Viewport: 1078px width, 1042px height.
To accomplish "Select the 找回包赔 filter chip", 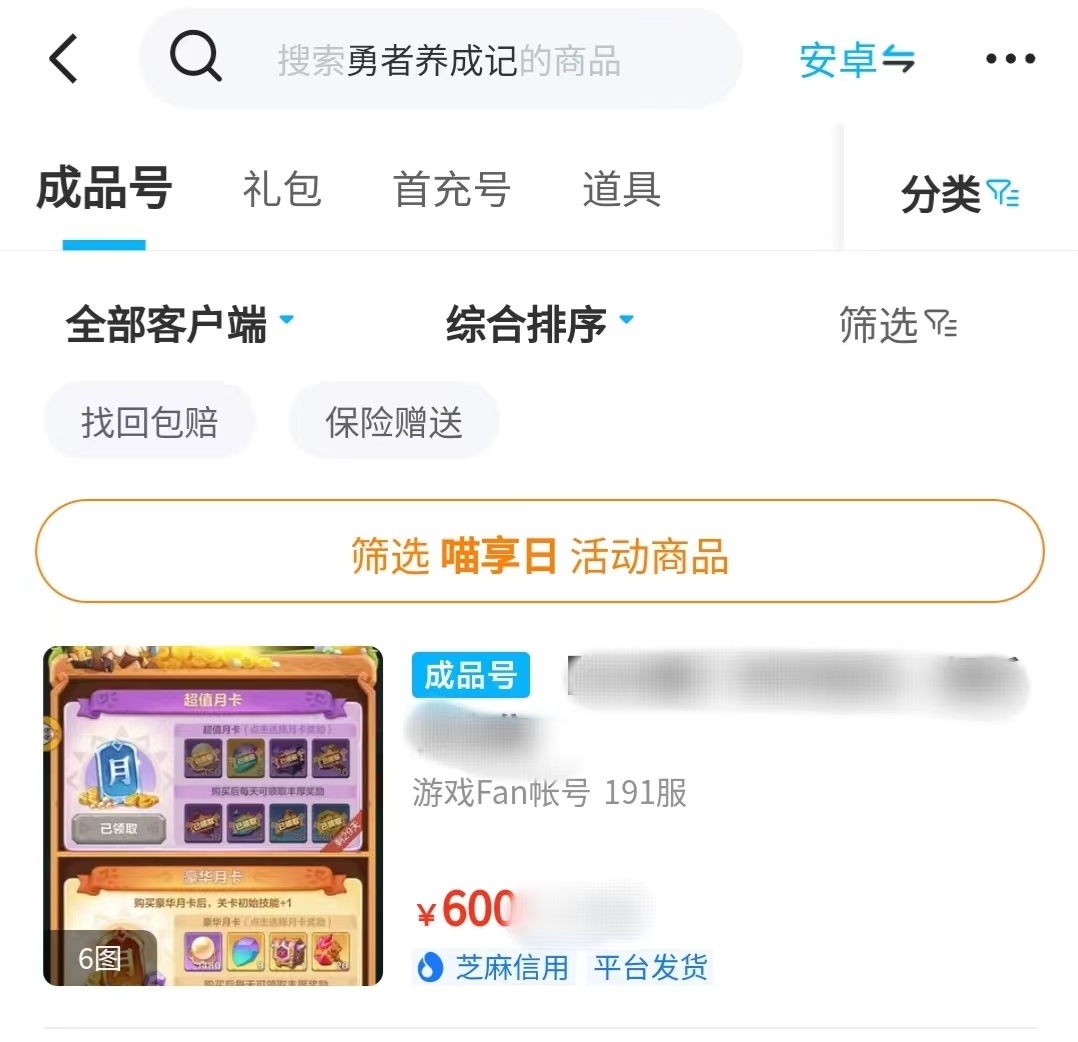I will tap(149, 422).
